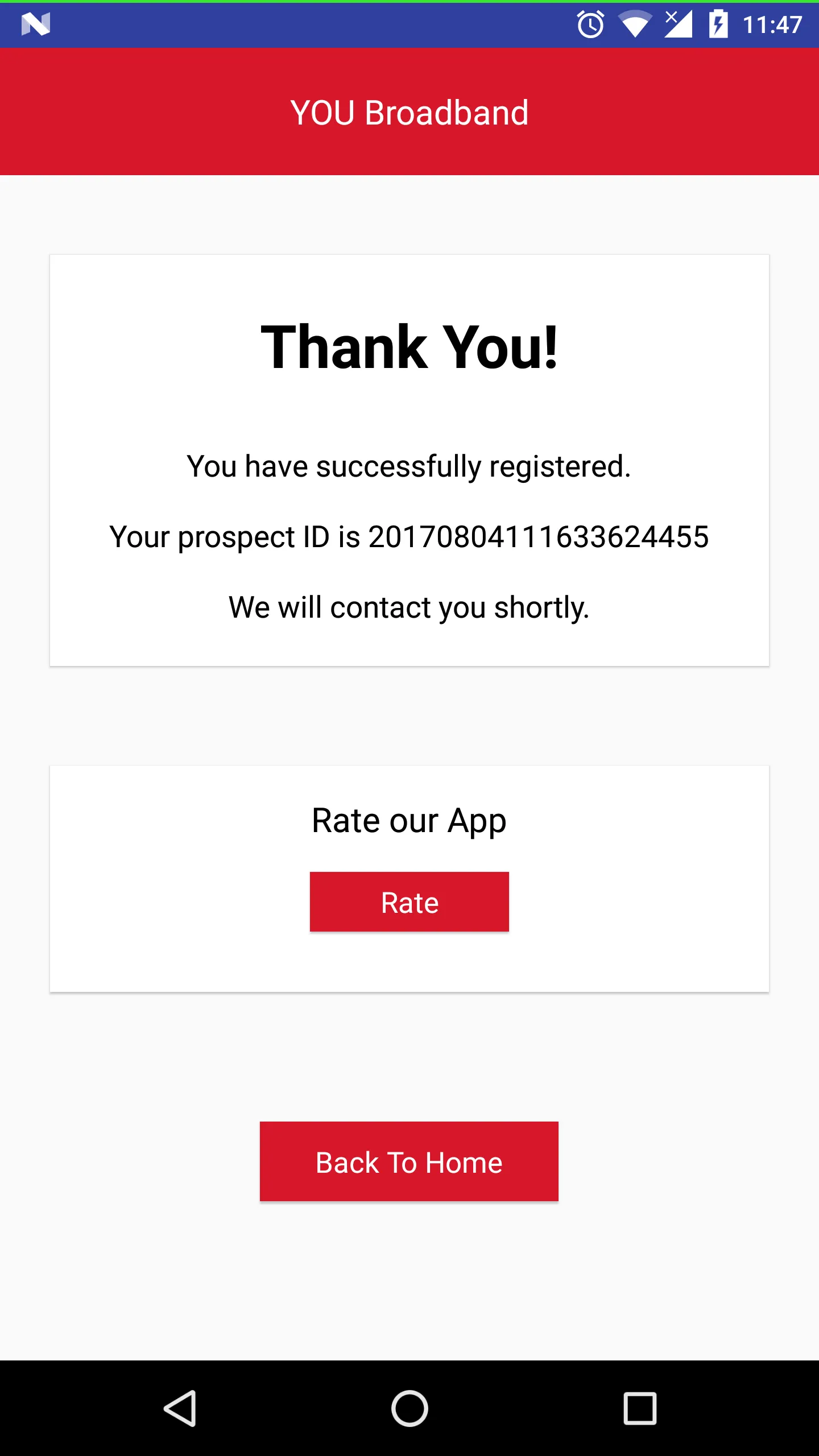
Task: Tap the charging battery icon
Action: point(719,24)
